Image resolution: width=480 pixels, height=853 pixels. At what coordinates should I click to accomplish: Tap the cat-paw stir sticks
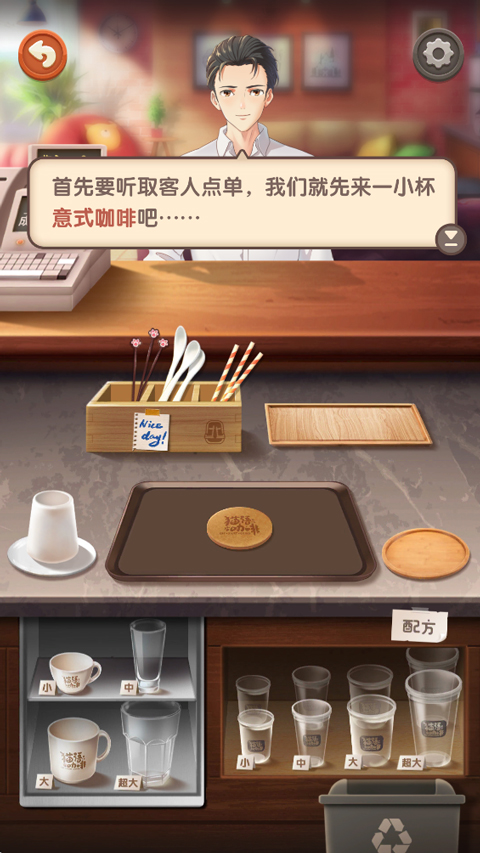pos(147,362)
